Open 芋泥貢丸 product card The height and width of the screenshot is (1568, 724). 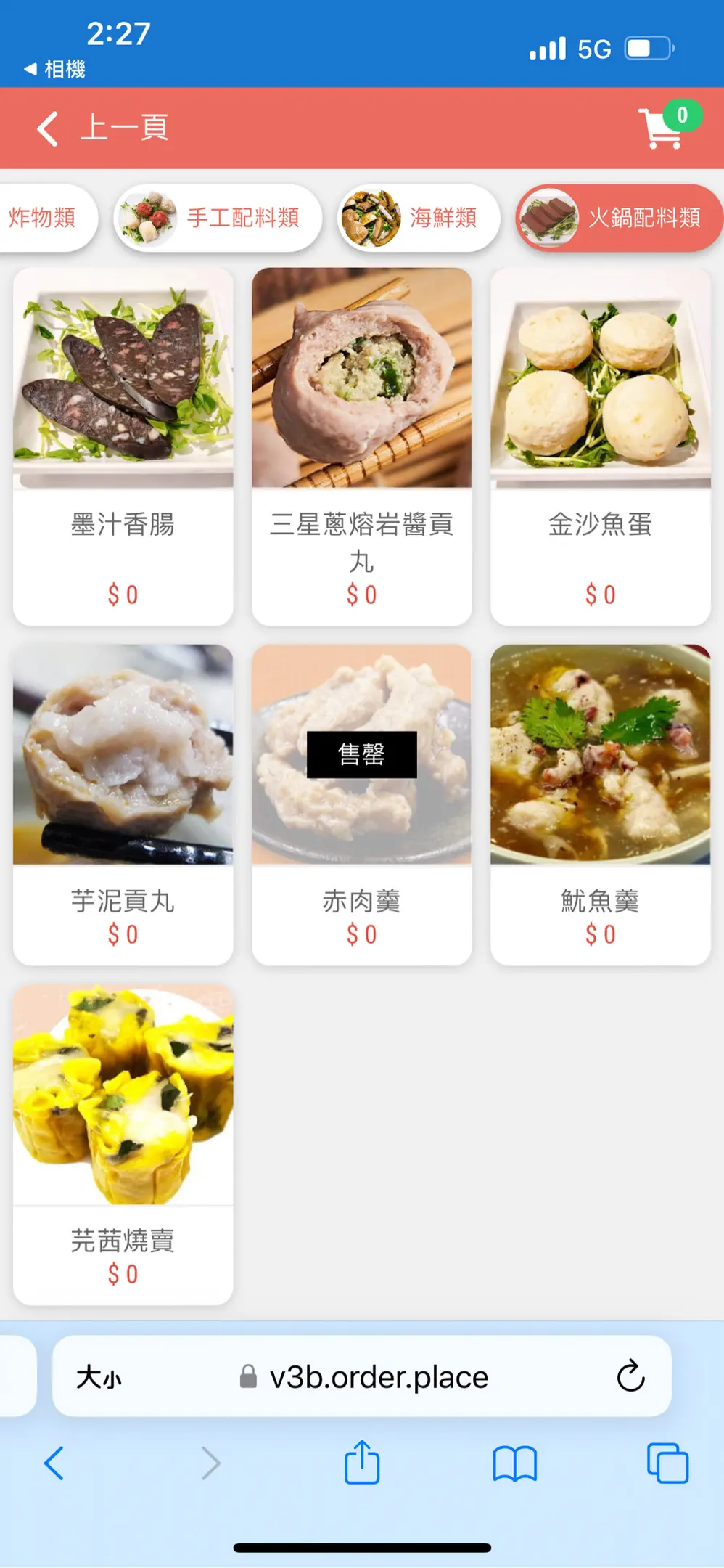pyautogui.click(x=123, y=804)
